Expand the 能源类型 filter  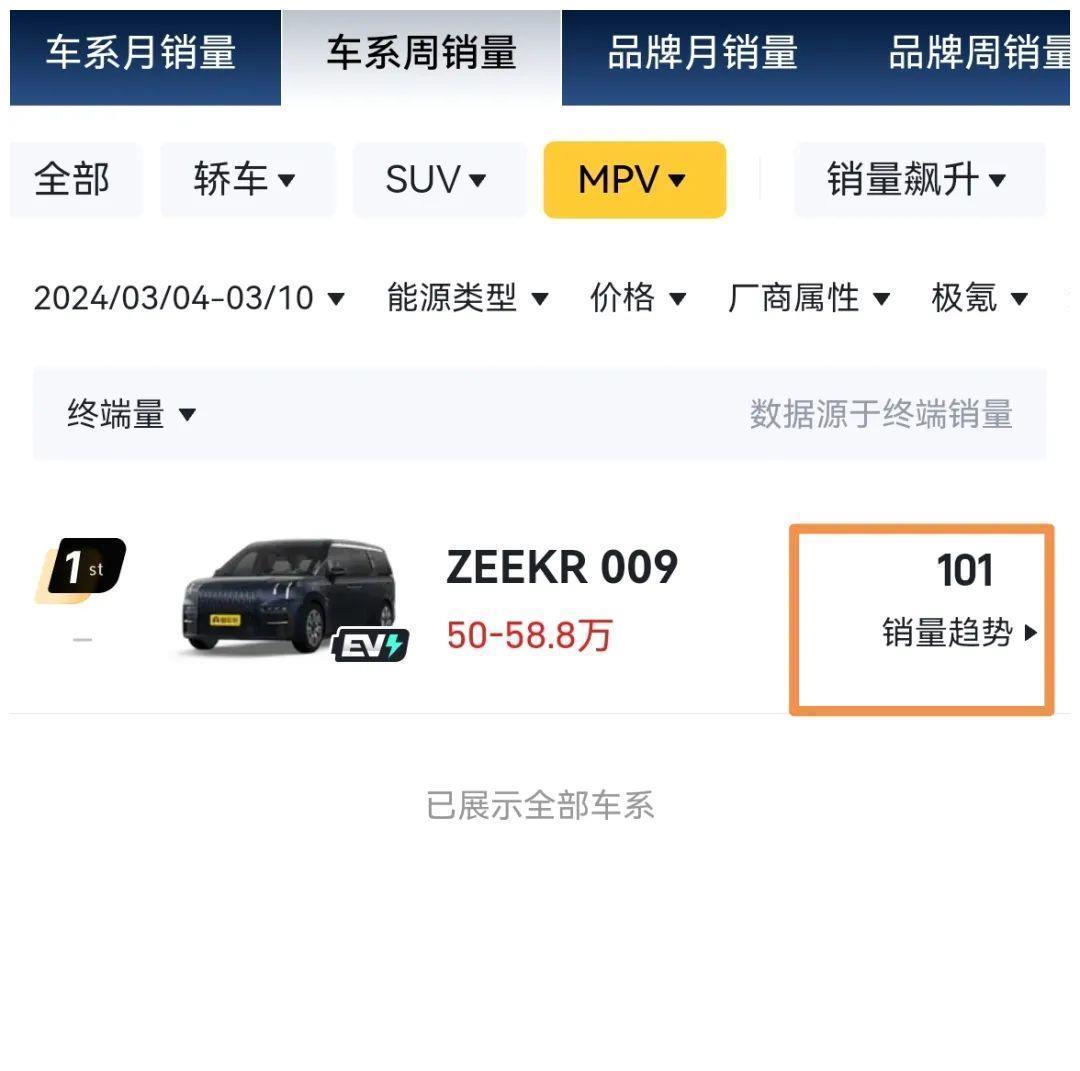467,298
